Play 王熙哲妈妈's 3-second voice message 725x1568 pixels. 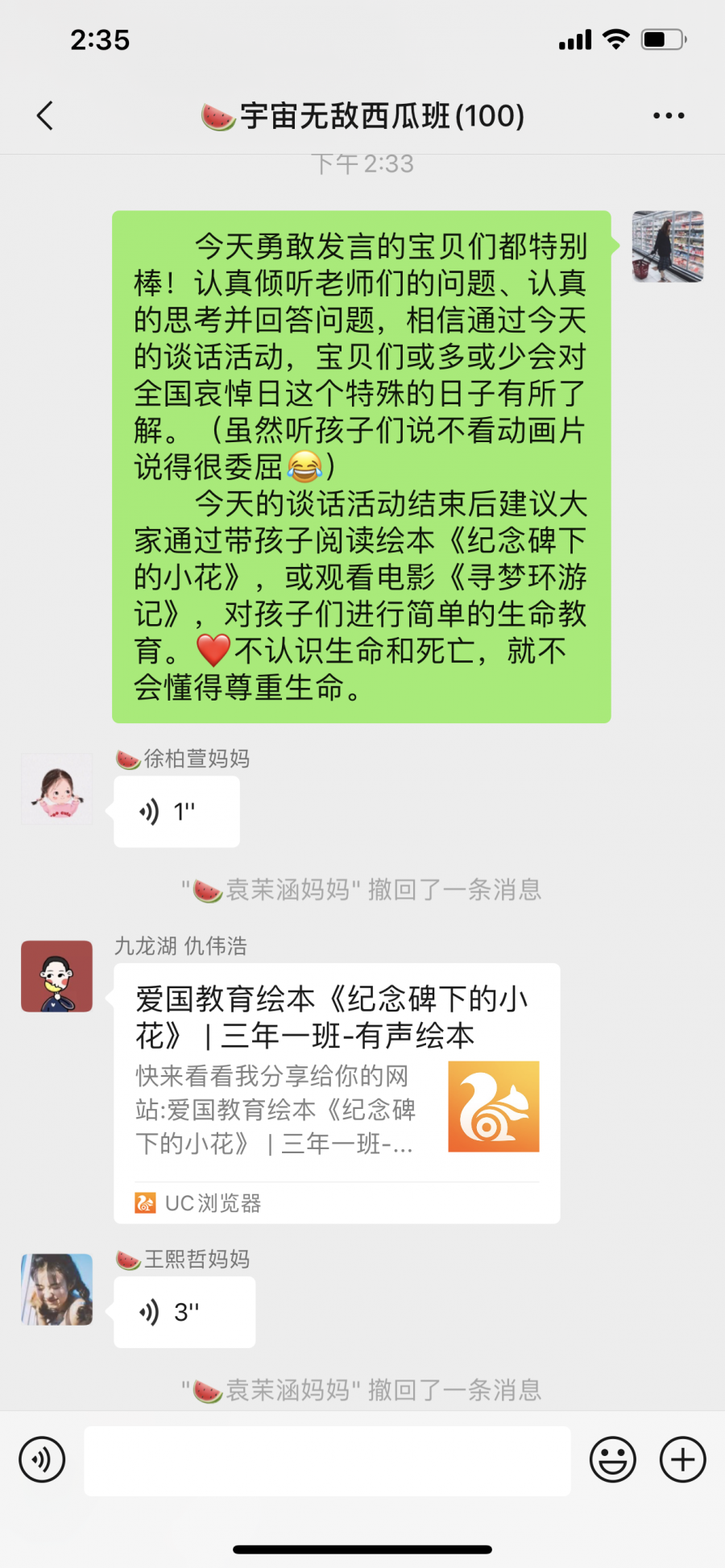(184, 1313)
